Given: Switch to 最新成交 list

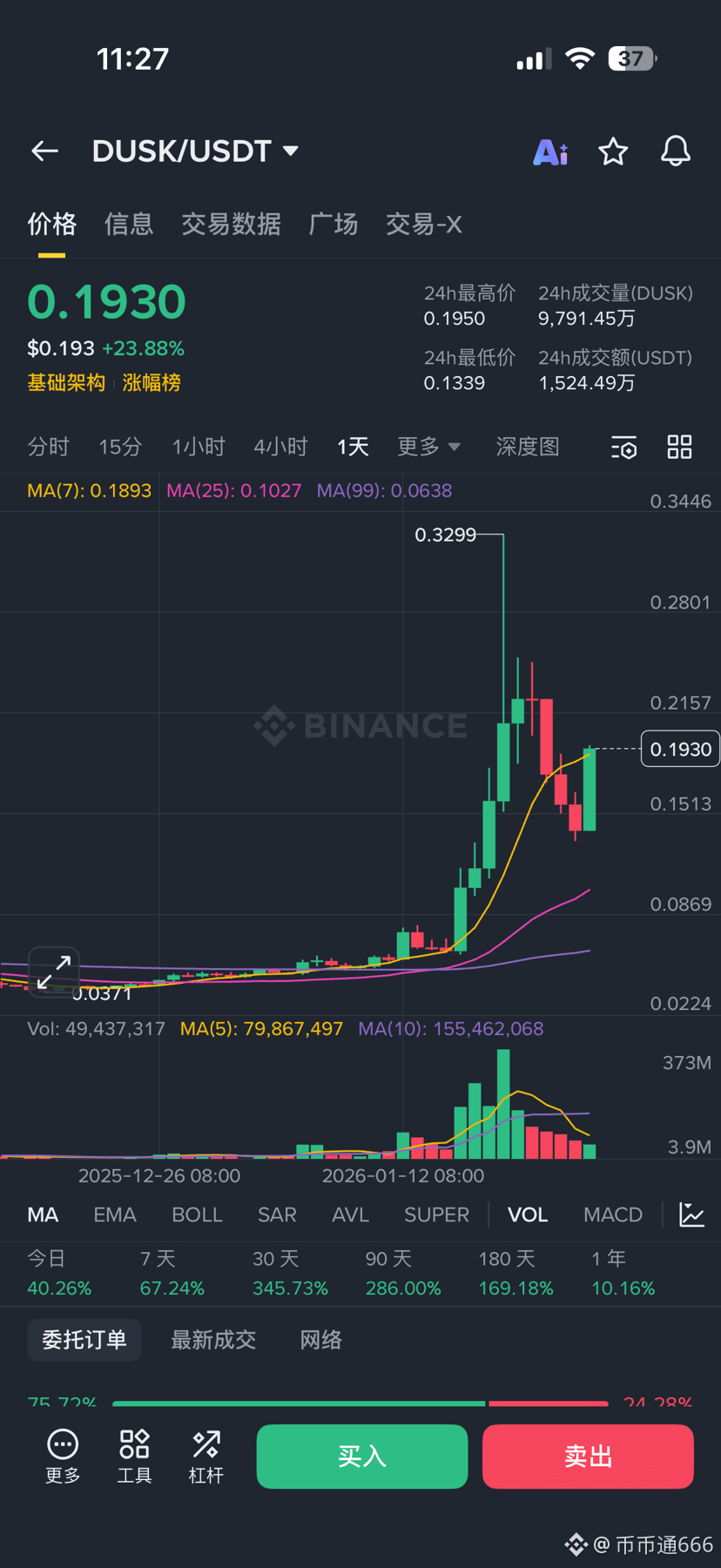Looking at the screenshot, I should click(x=213, y=1340).
